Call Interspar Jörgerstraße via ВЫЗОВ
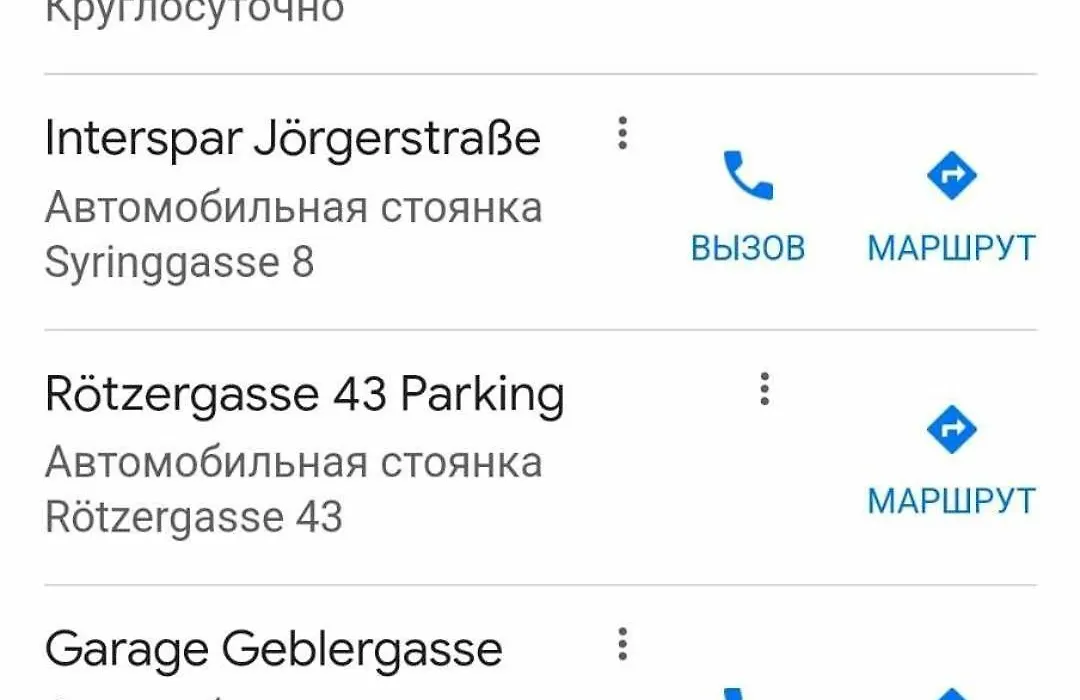The height and width of the screenshot is (700, 1080). pyautogui.click(x=747, y=204)
